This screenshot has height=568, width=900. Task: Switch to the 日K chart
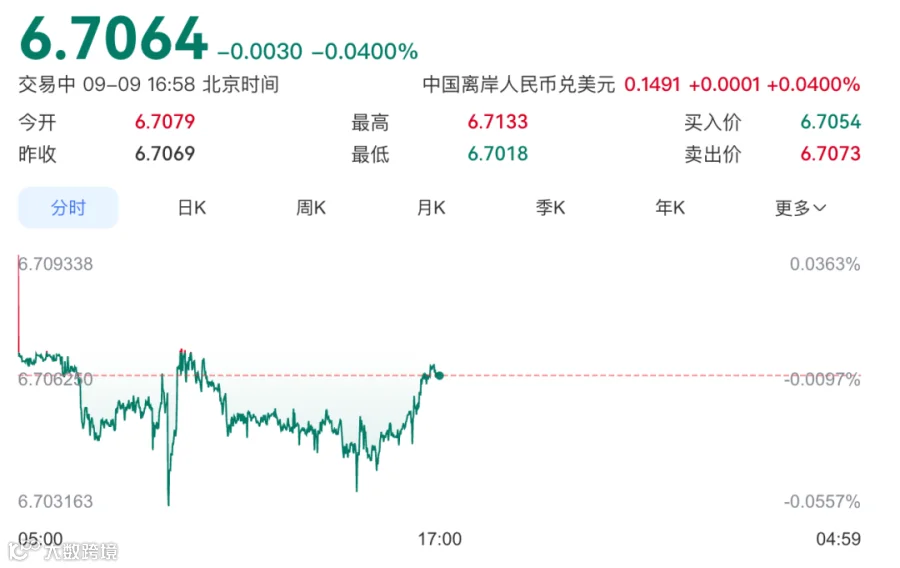[192, 208]
